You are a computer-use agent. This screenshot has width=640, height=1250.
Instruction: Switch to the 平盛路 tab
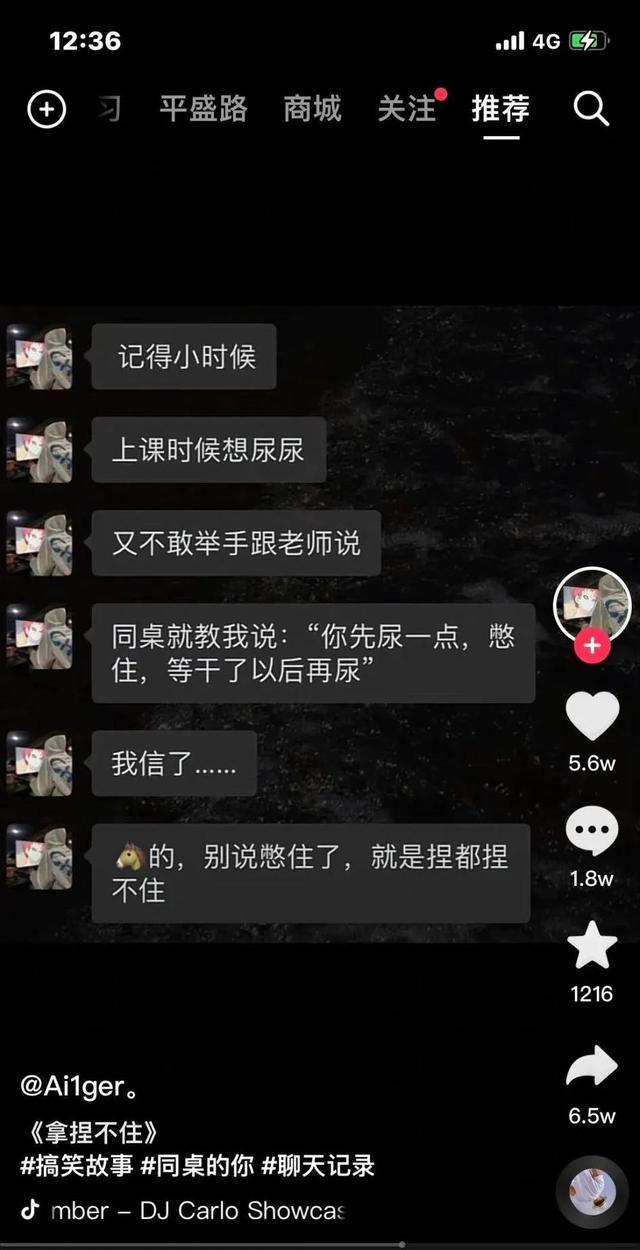coord(203,109)
